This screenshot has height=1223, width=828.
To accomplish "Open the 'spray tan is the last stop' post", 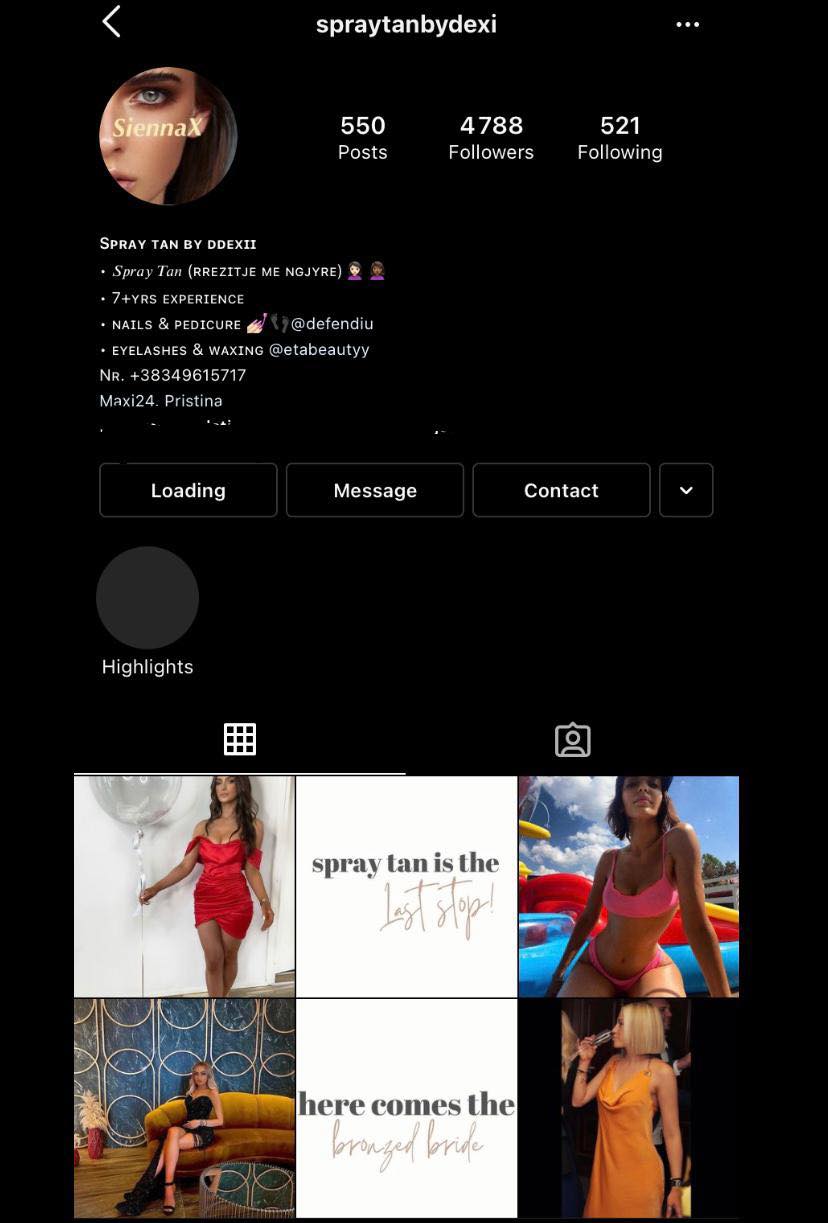I will 406,886.
